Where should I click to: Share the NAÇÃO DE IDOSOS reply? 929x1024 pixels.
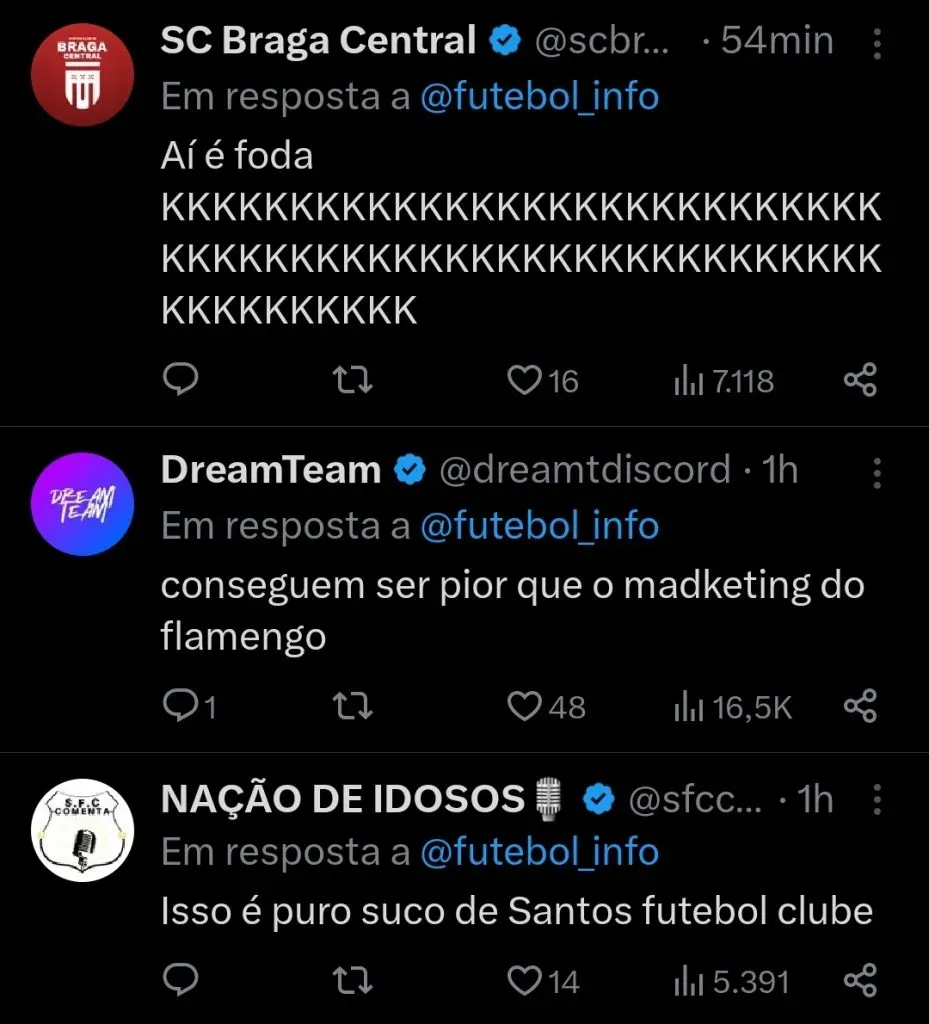860,980
